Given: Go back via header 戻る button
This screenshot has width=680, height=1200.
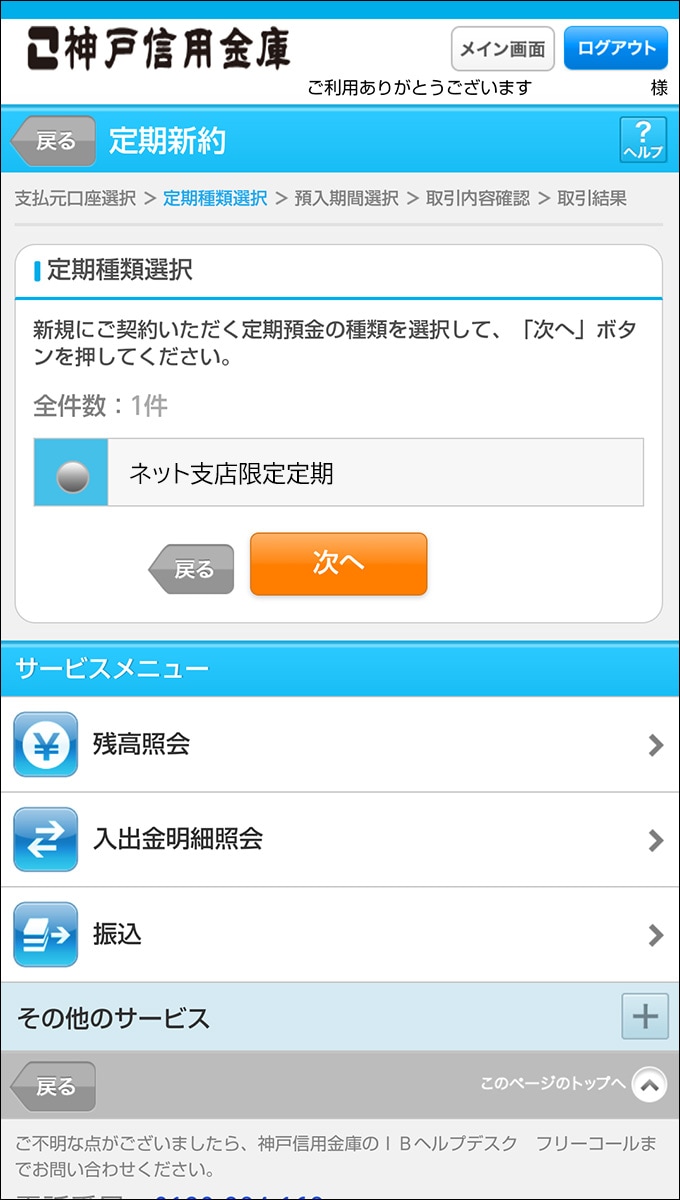Looking at the screenshot, I should 54,141.
